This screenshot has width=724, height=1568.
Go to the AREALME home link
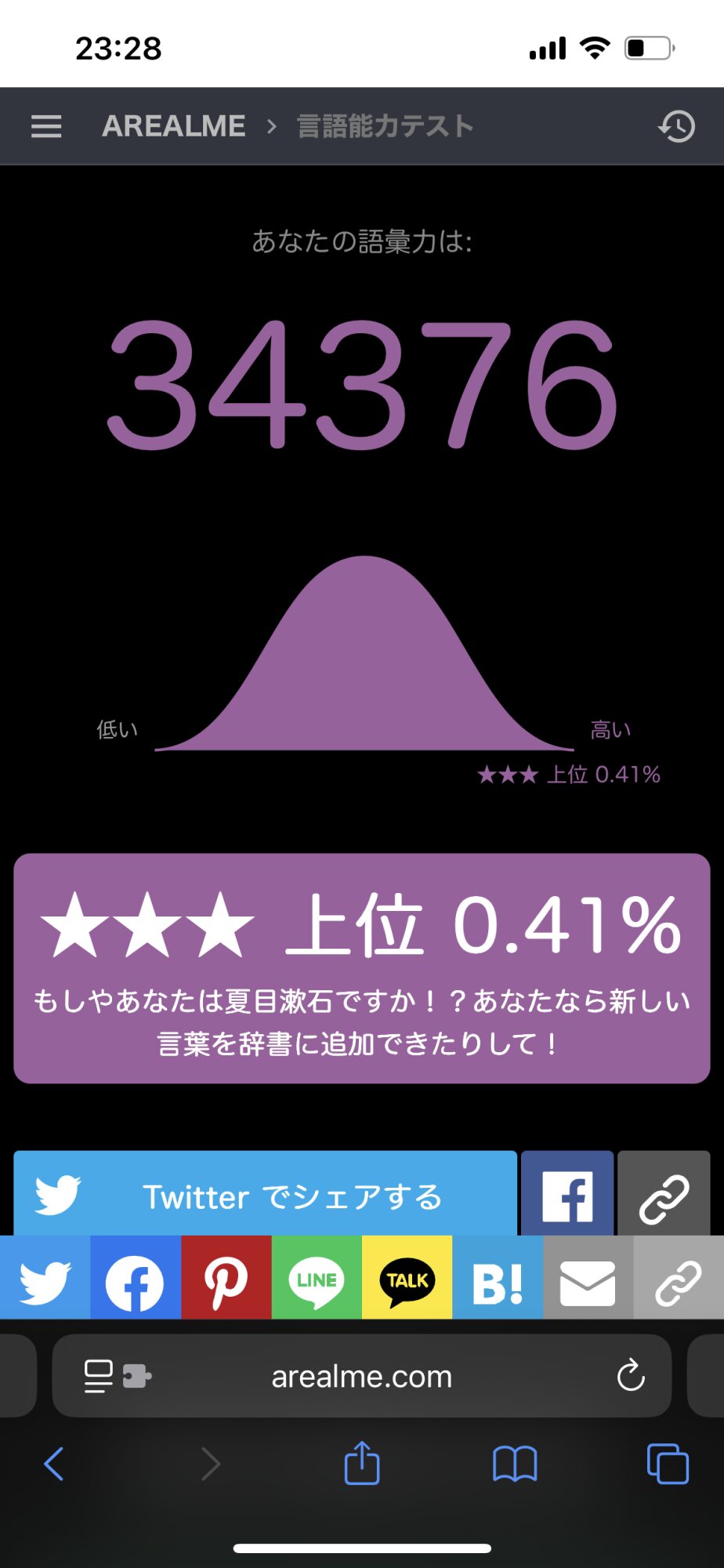[173, 126]
